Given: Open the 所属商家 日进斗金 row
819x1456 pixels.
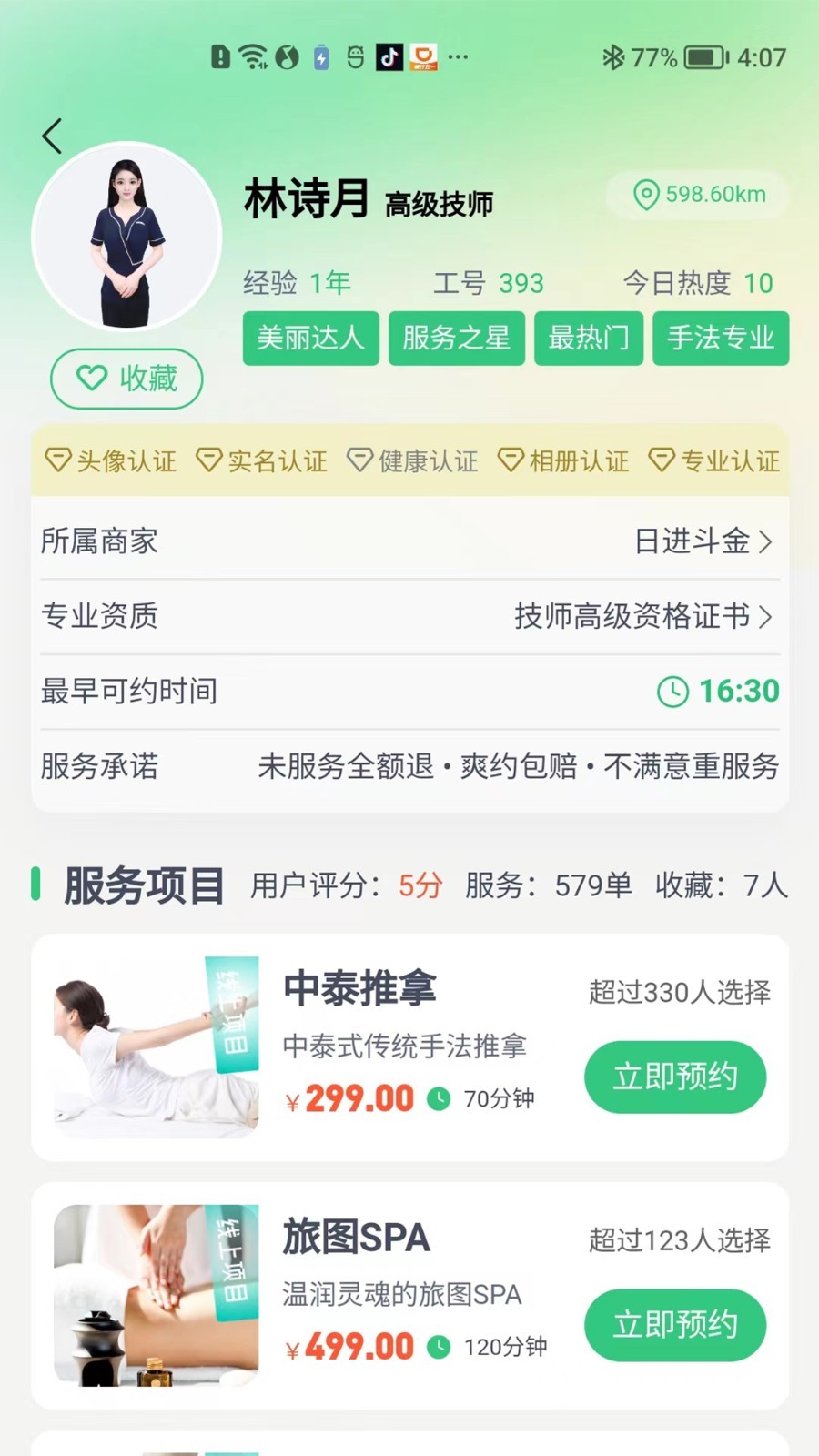Looking at the screenshot, I should pyautogui.click(x=409, y=541).
